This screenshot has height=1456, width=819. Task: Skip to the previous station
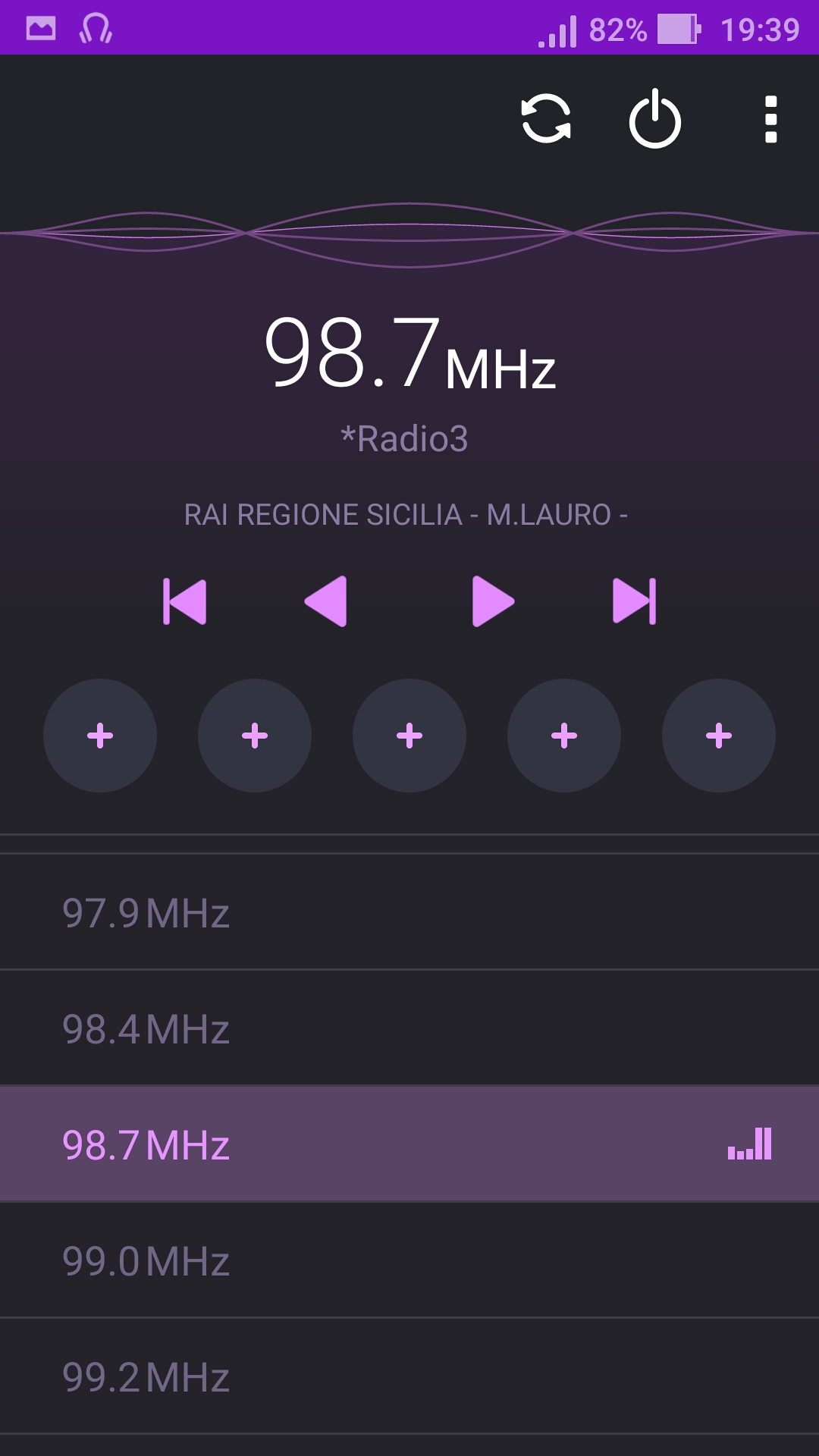[184, 601]
